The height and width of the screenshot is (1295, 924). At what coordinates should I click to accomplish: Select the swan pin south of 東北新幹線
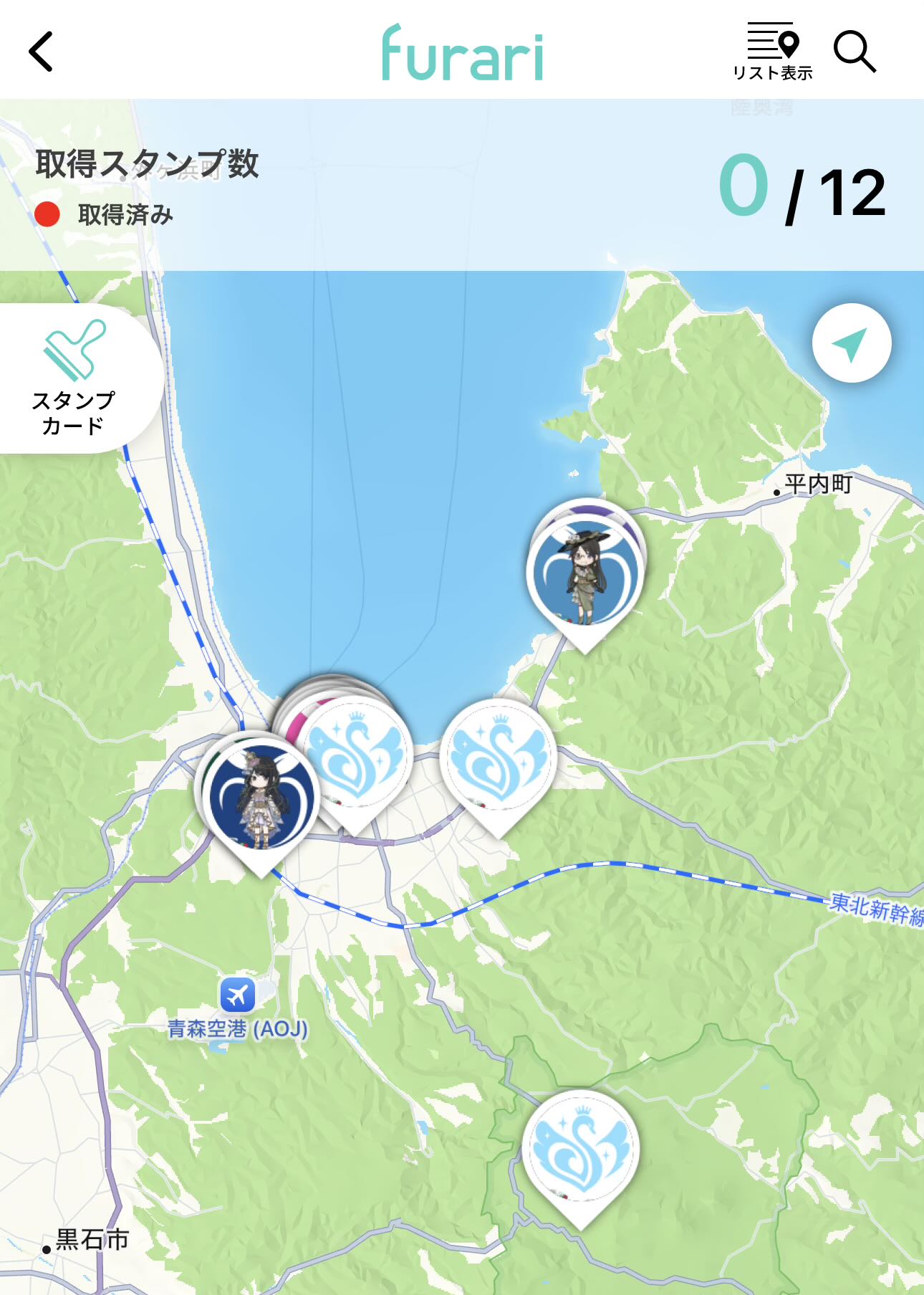[x=580, y=1150]
